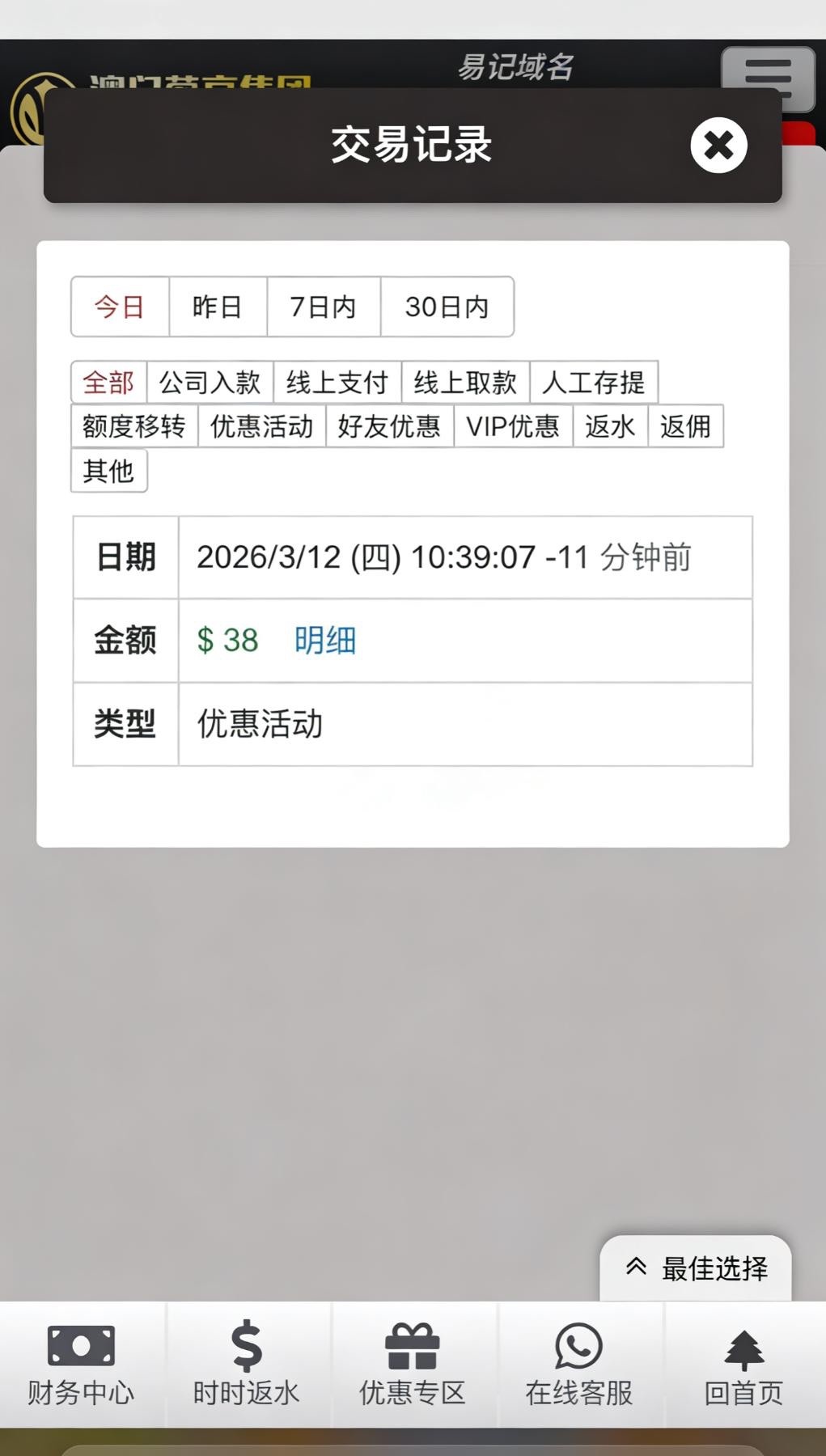Switch to 7日内 records
The height and width of the screenshot is (1456, 826).
pos(323,307)
